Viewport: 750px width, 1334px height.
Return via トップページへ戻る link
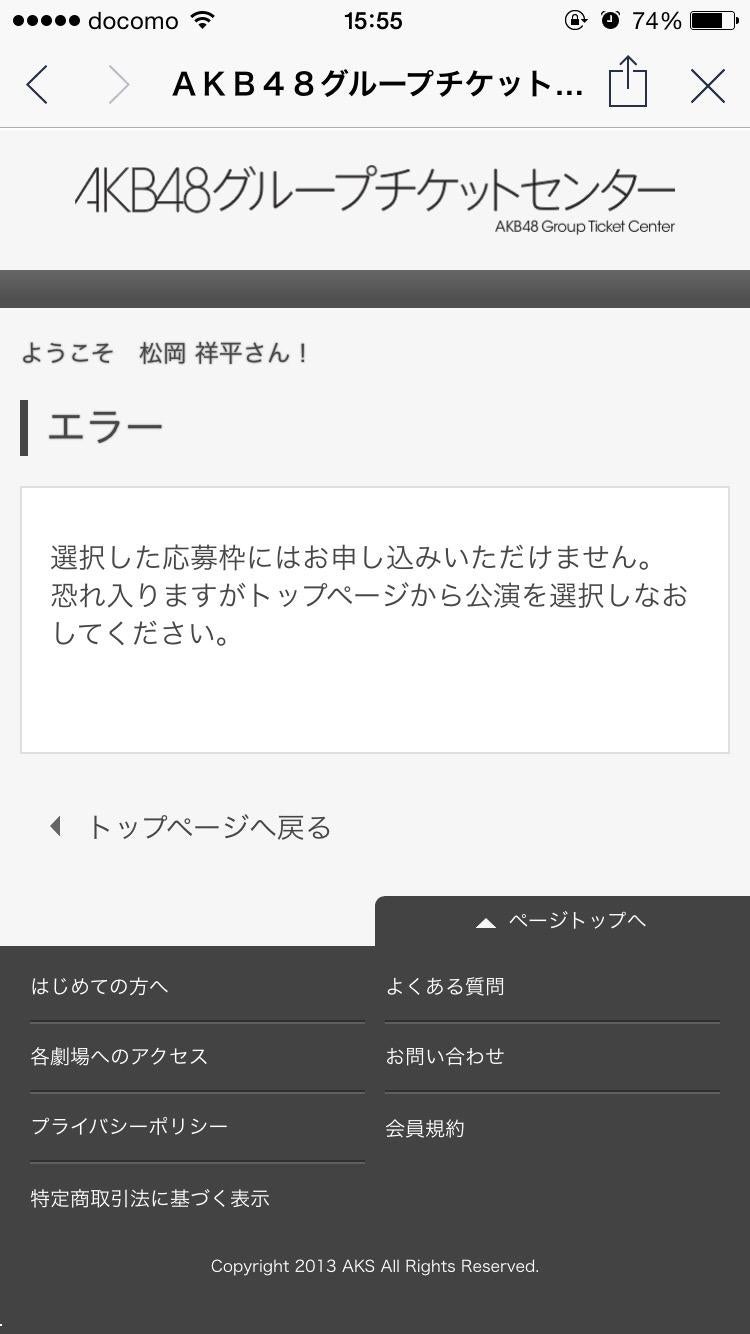(x=208, y=827)
